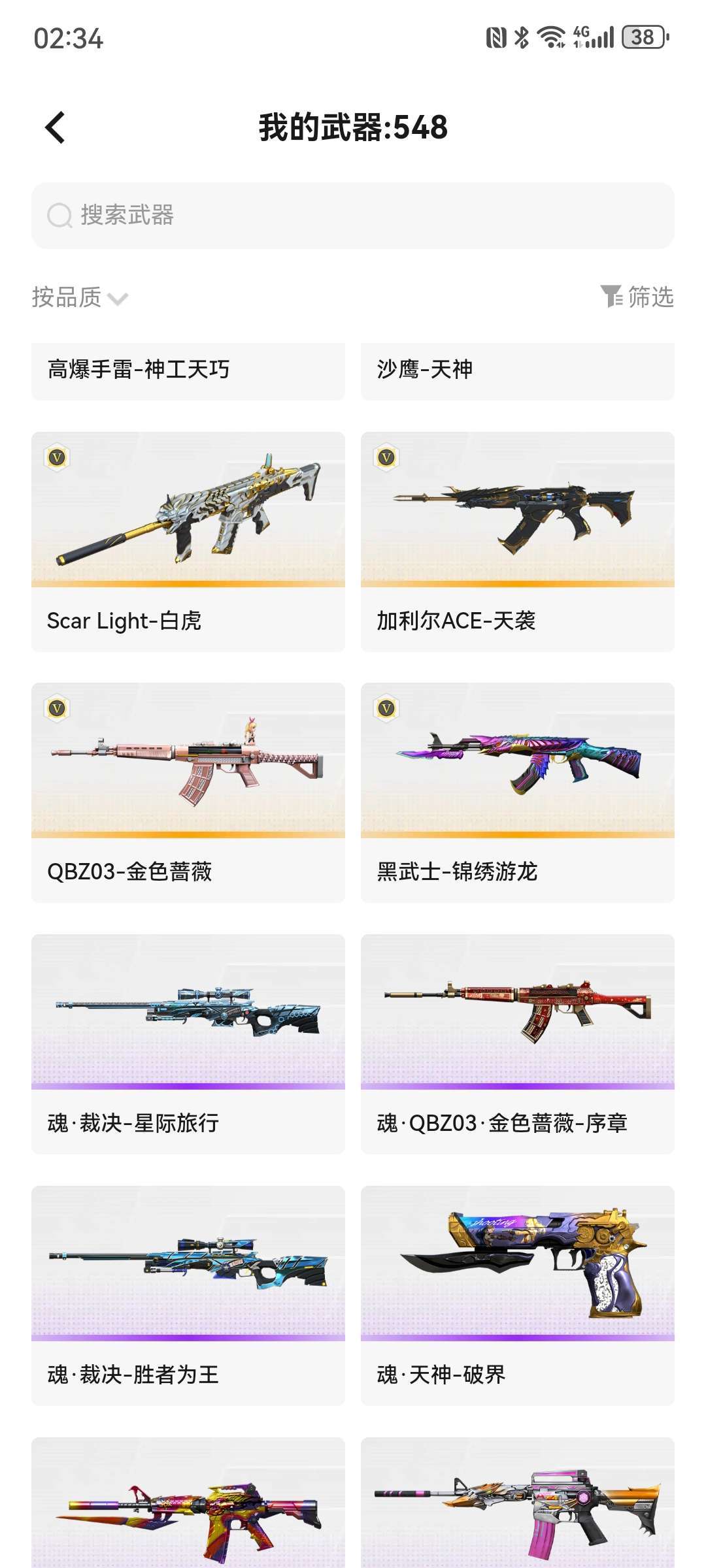The width and height of the screenshot is (706, 1568).
Task: View the 黑武士-锦绣游龙 weapon
Action: [x=517, y=792]
